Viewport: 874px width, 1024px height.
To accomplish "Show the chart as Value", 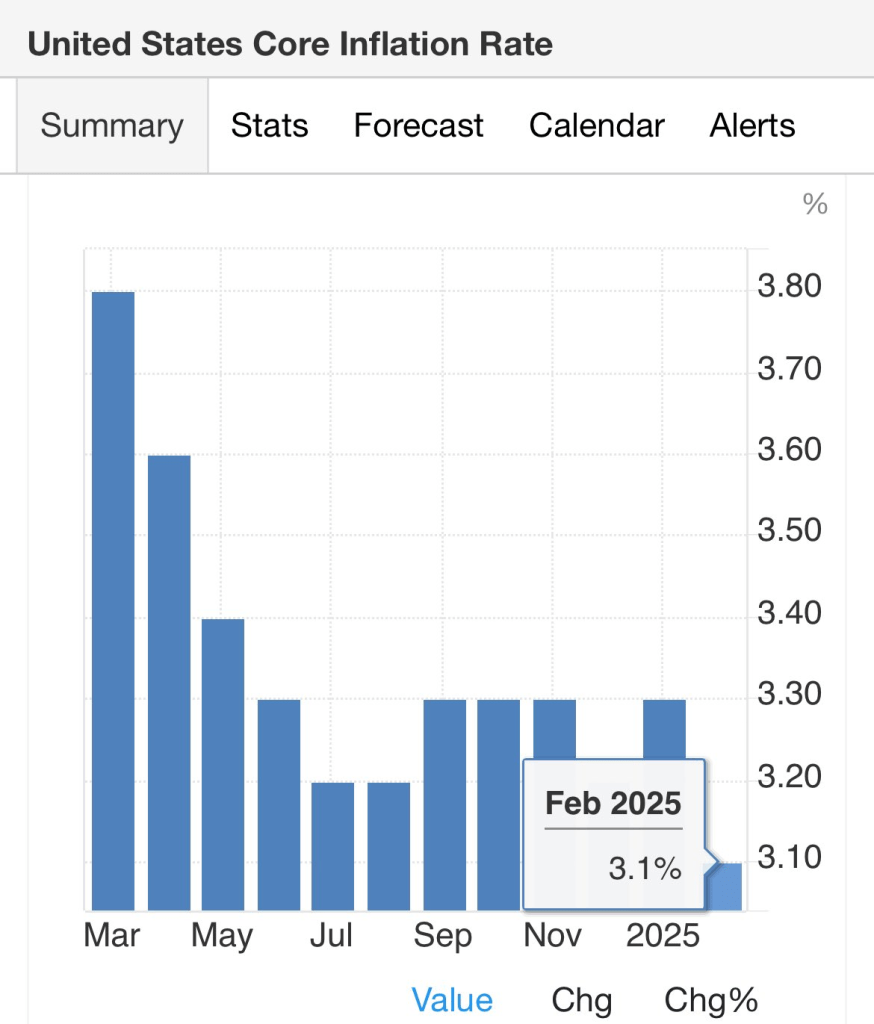I will pos(452,1000).
